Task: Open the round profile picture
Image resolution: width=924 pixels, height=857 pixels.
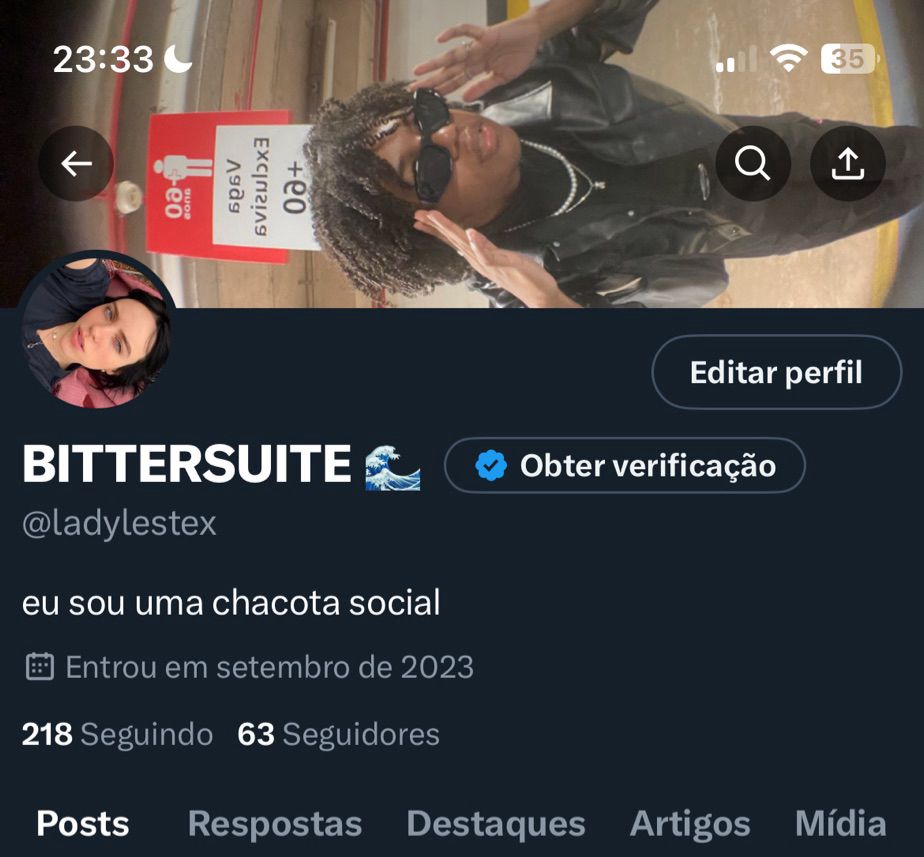Action: click(x=96, y=333)
